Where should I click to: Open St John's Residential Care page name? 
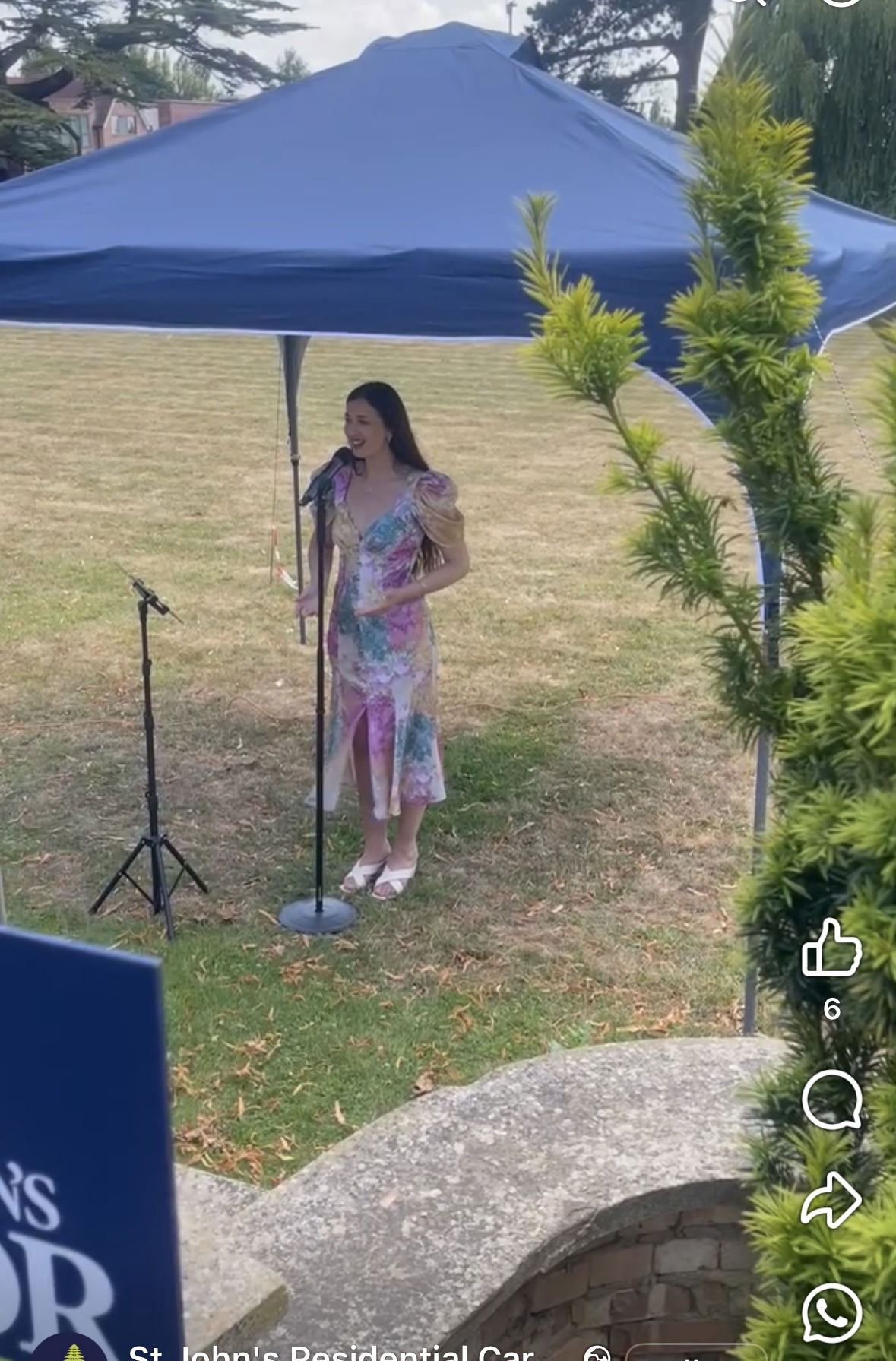331,1353
